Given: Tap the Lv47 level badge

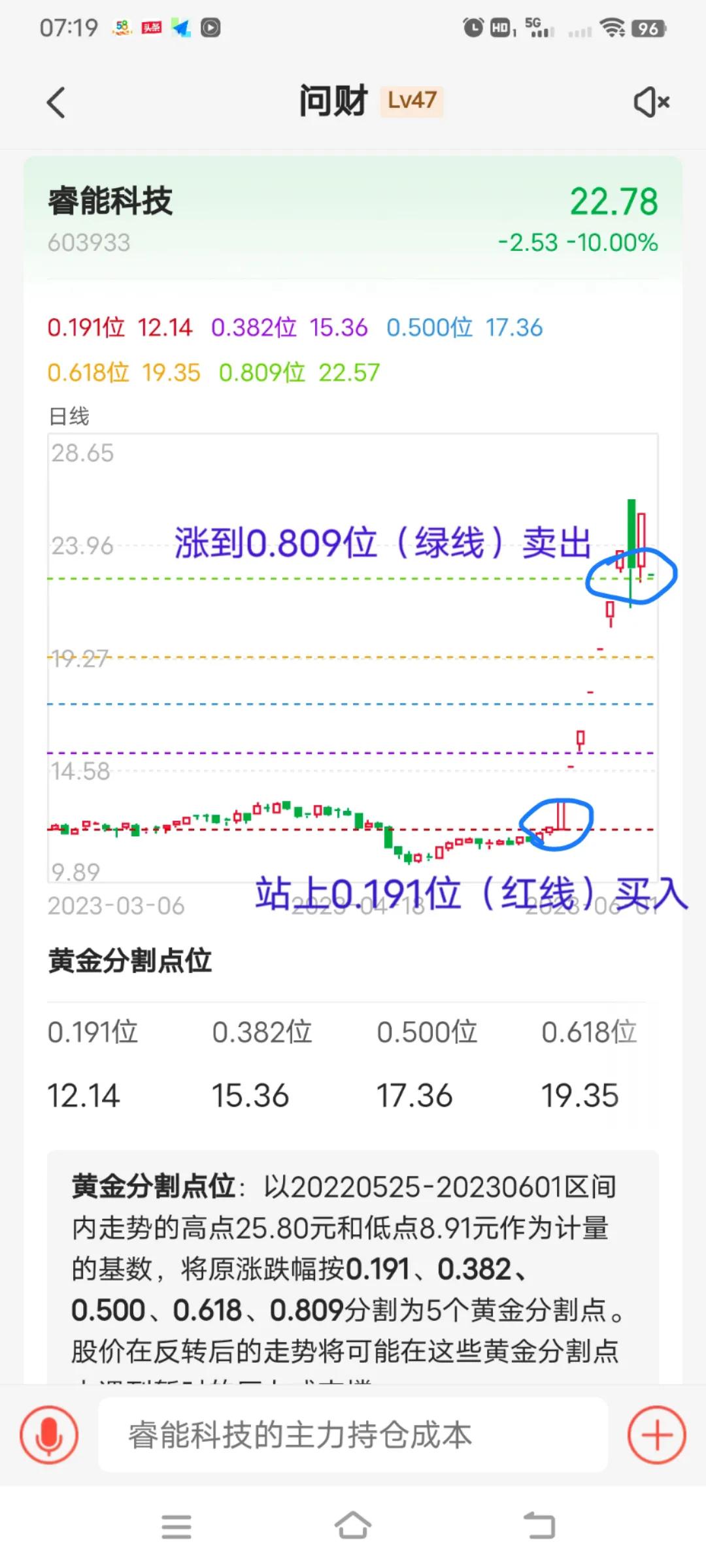Looking at the screenshot, I should click(x=412, y=101).
